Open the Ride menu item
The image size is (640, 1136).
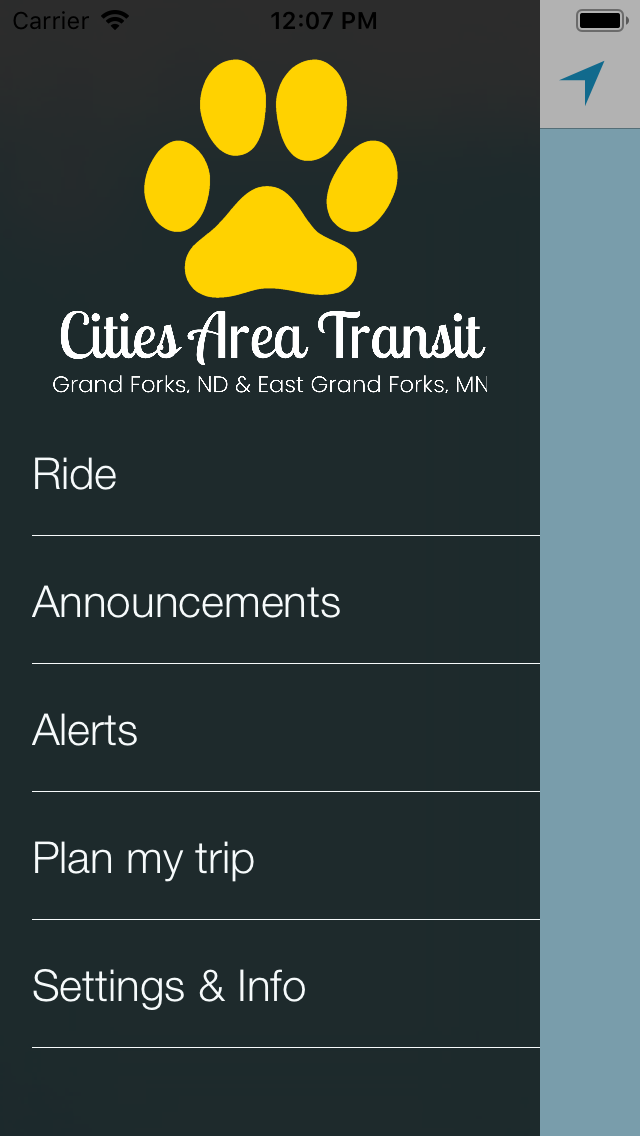click(75, 474)
